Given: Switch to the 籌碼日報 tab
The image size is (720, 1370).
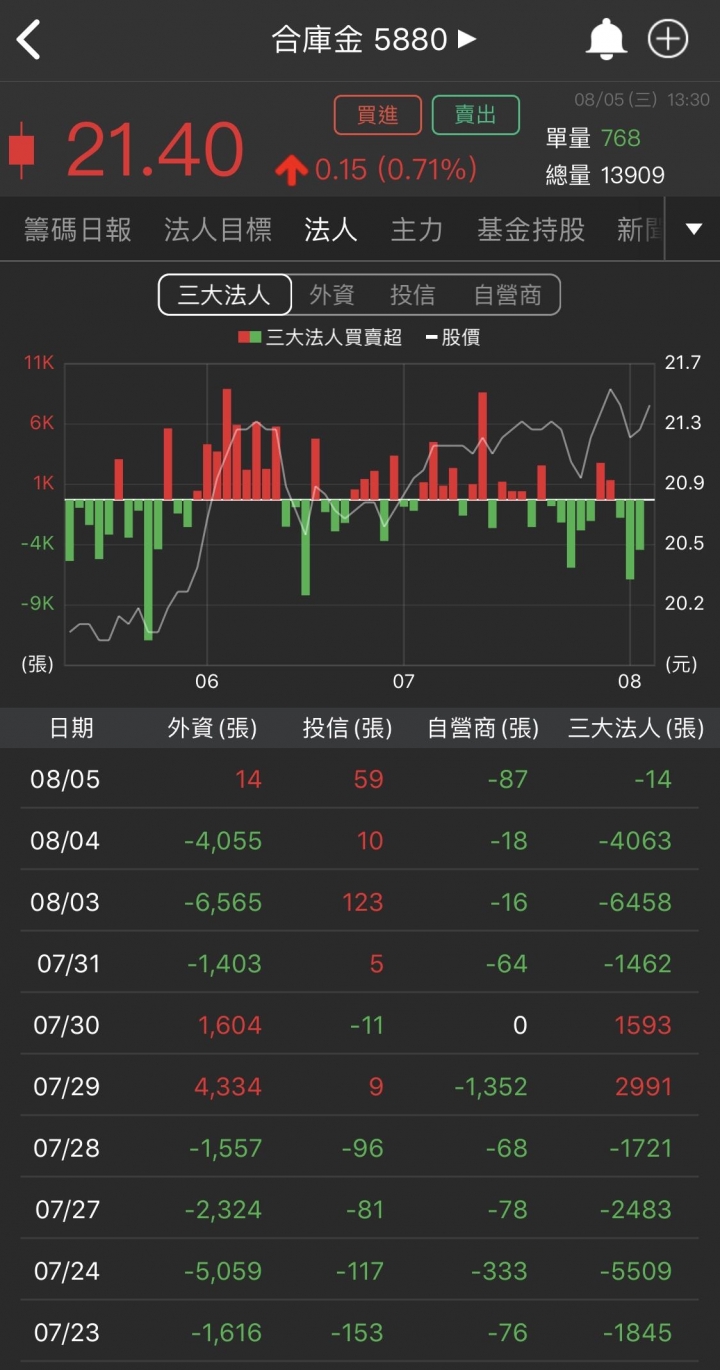Looking at the screenshot, I should point(78,230).
